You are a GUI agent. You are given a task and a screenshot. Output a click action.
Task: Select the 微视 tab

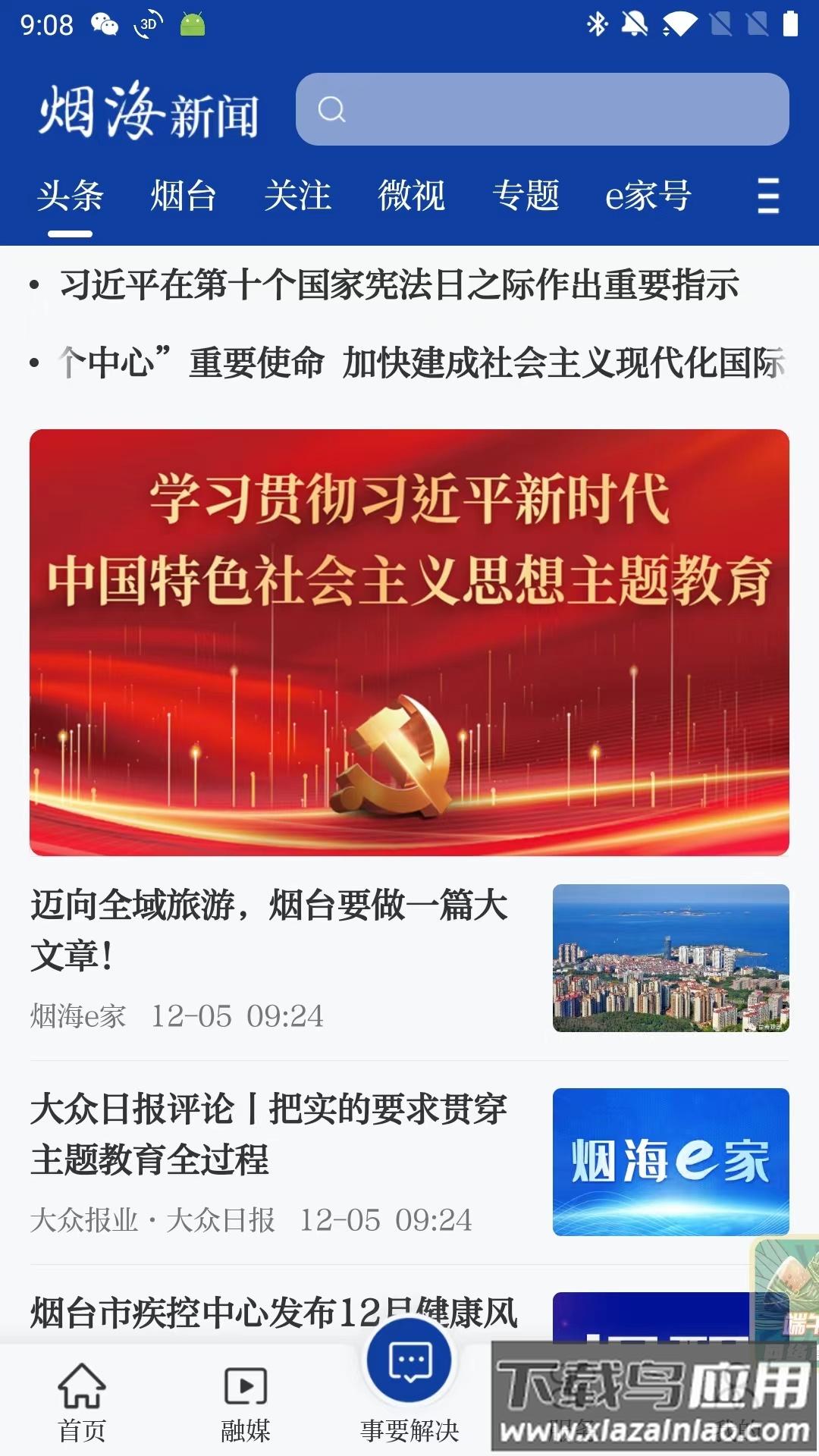(411, 196)
